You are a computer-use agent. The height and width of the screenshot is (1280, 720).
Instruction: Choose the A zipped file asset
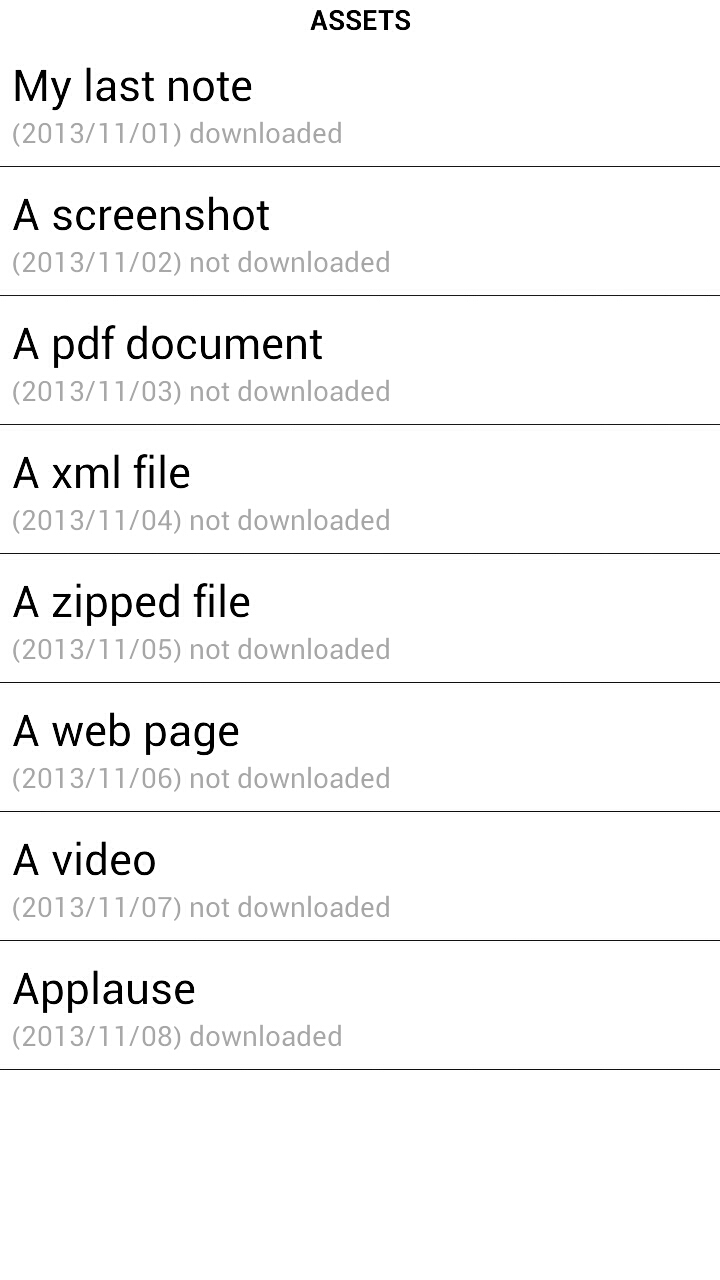coord(360,618)
